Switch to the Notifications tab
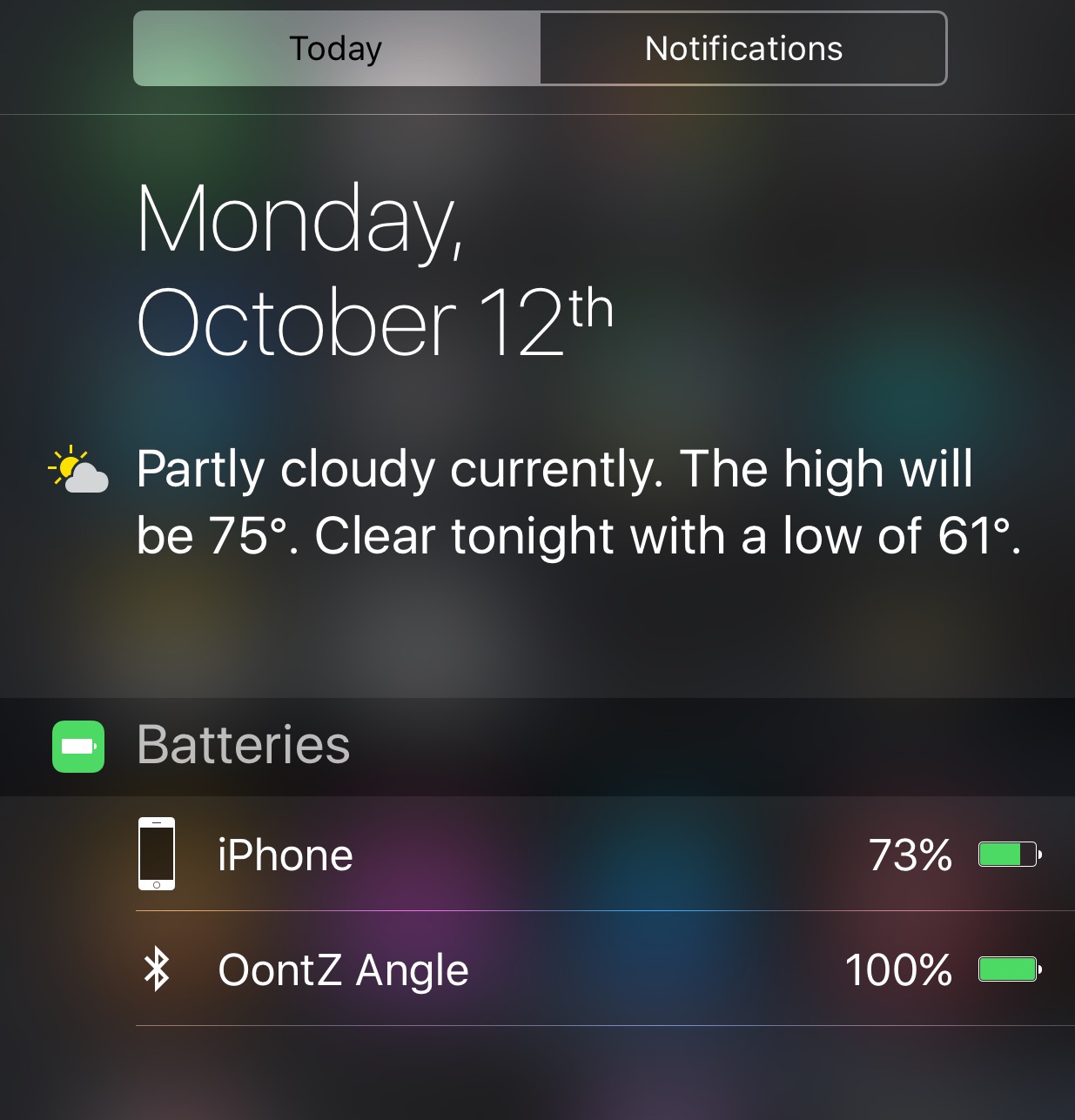The width and height of the screenshot is (1075, 1120). point(742,49)
